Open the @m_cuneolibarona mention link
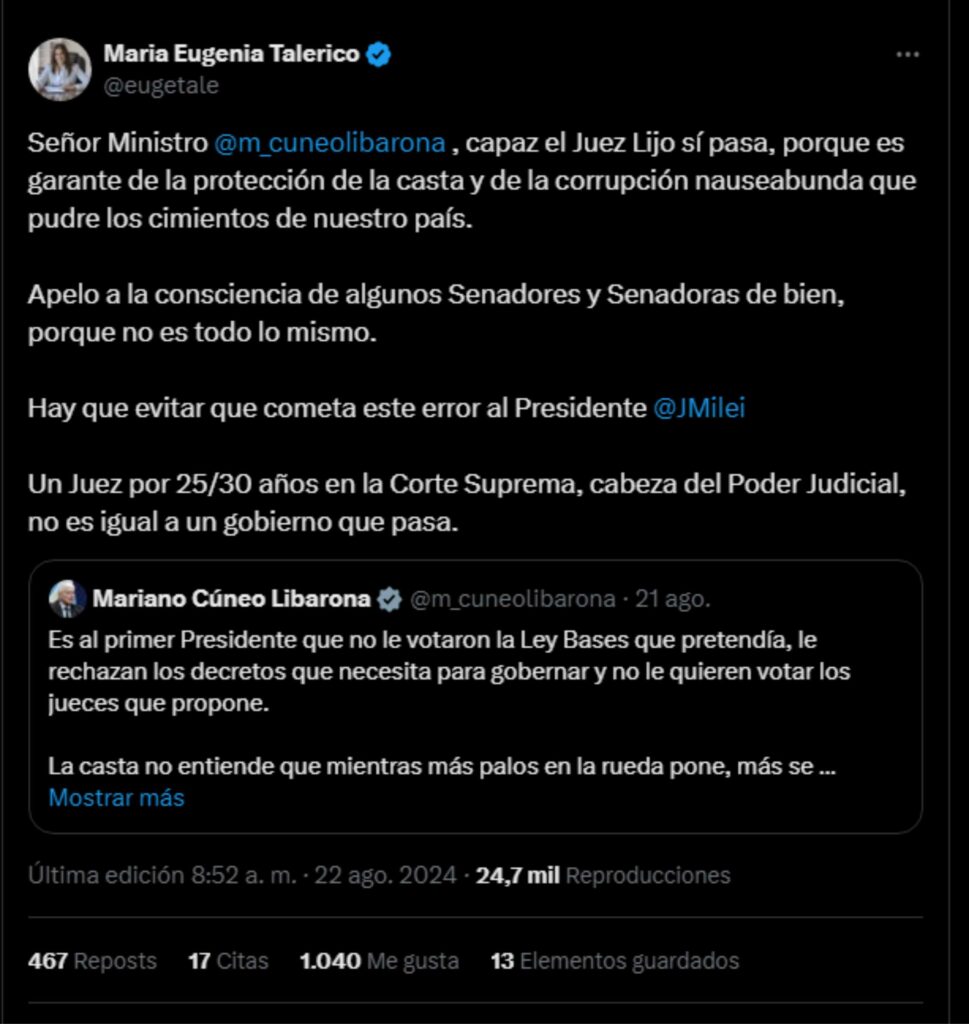The height and width of the screenshot is (1024, 969). (x=330, y=143)
